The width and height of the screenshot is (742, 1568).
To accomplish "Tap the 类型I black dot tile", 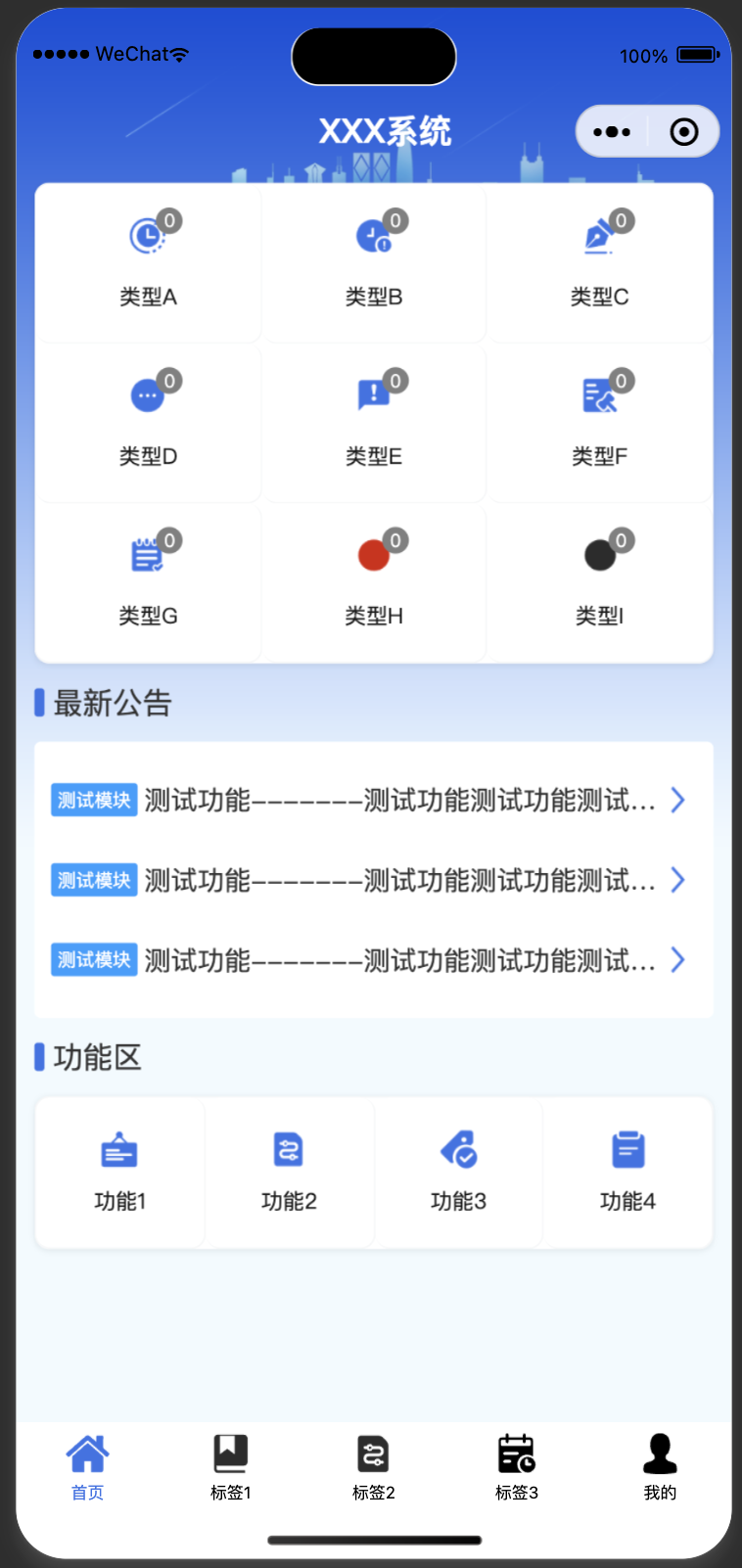I will click(599, 580).
